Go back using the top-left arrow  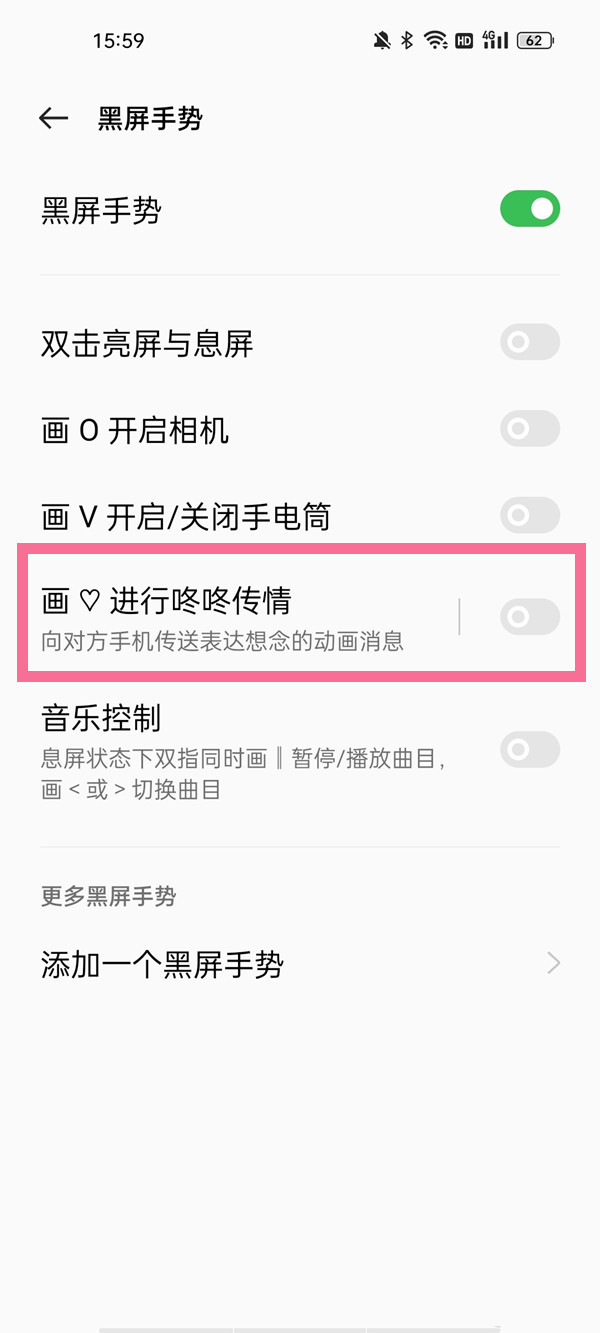pos(53,118)
